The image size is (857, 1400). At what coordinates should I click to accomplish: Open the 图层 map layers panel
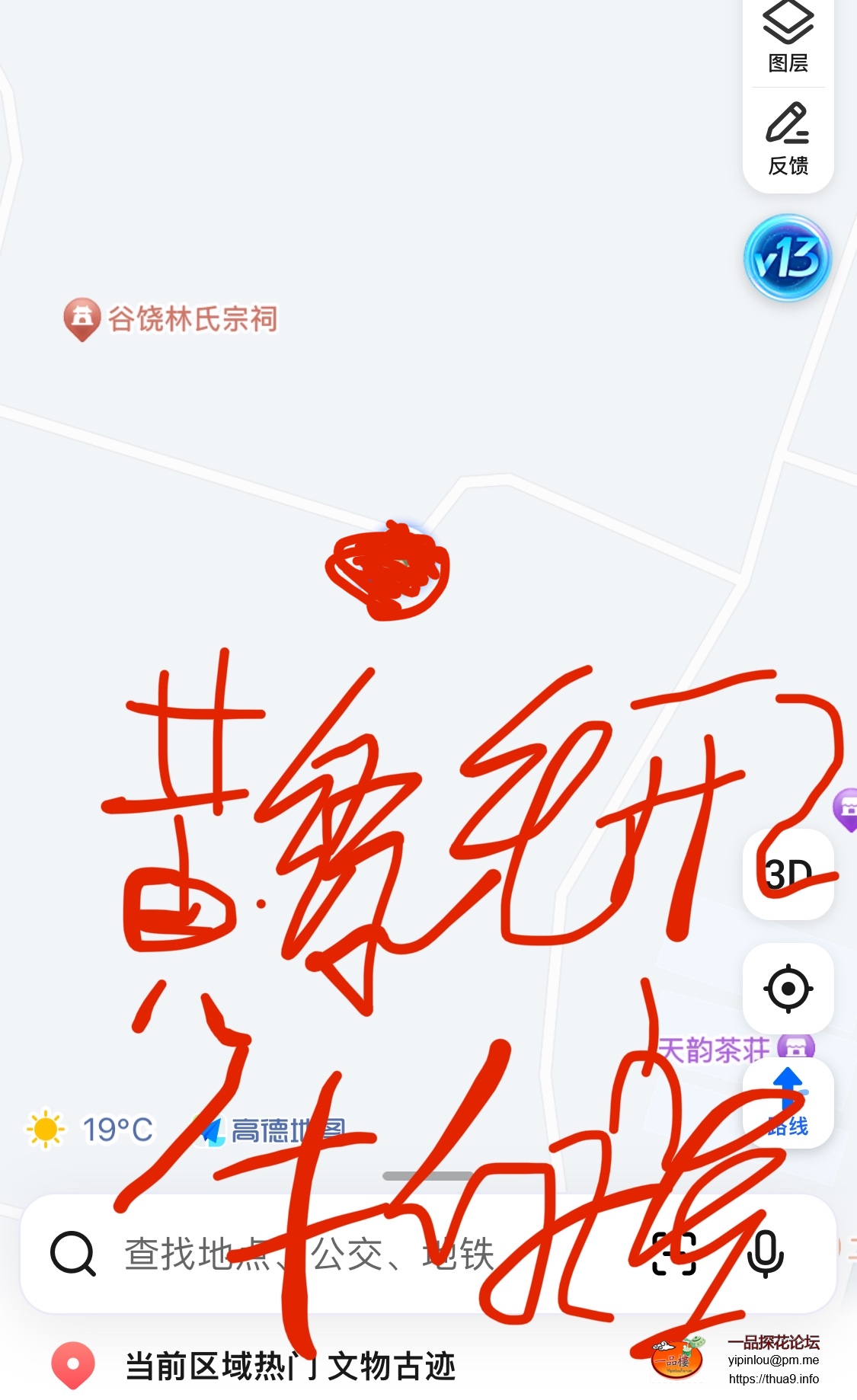pos(788,38)
